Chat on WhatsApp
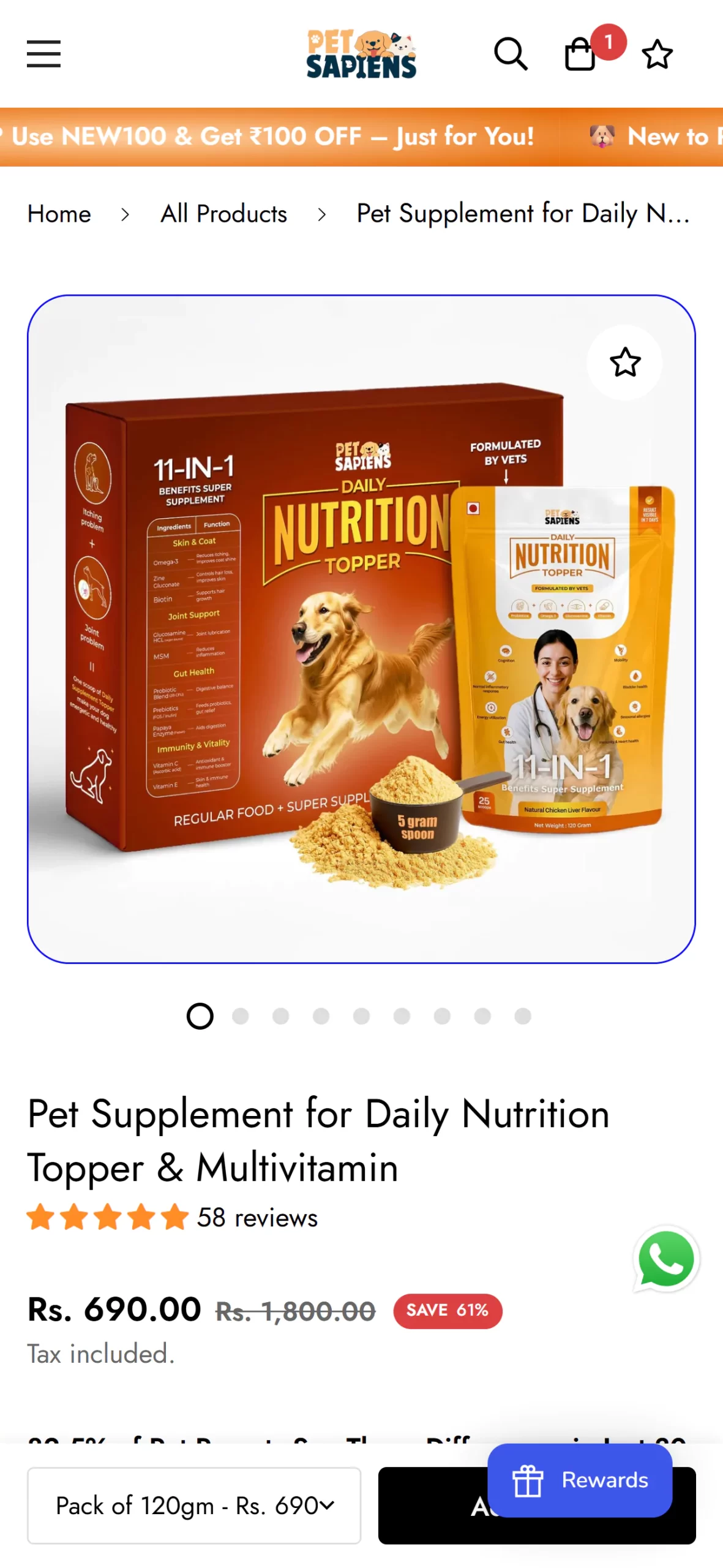The width and height of the screenshot is (723, 1568). (665, 1260)
